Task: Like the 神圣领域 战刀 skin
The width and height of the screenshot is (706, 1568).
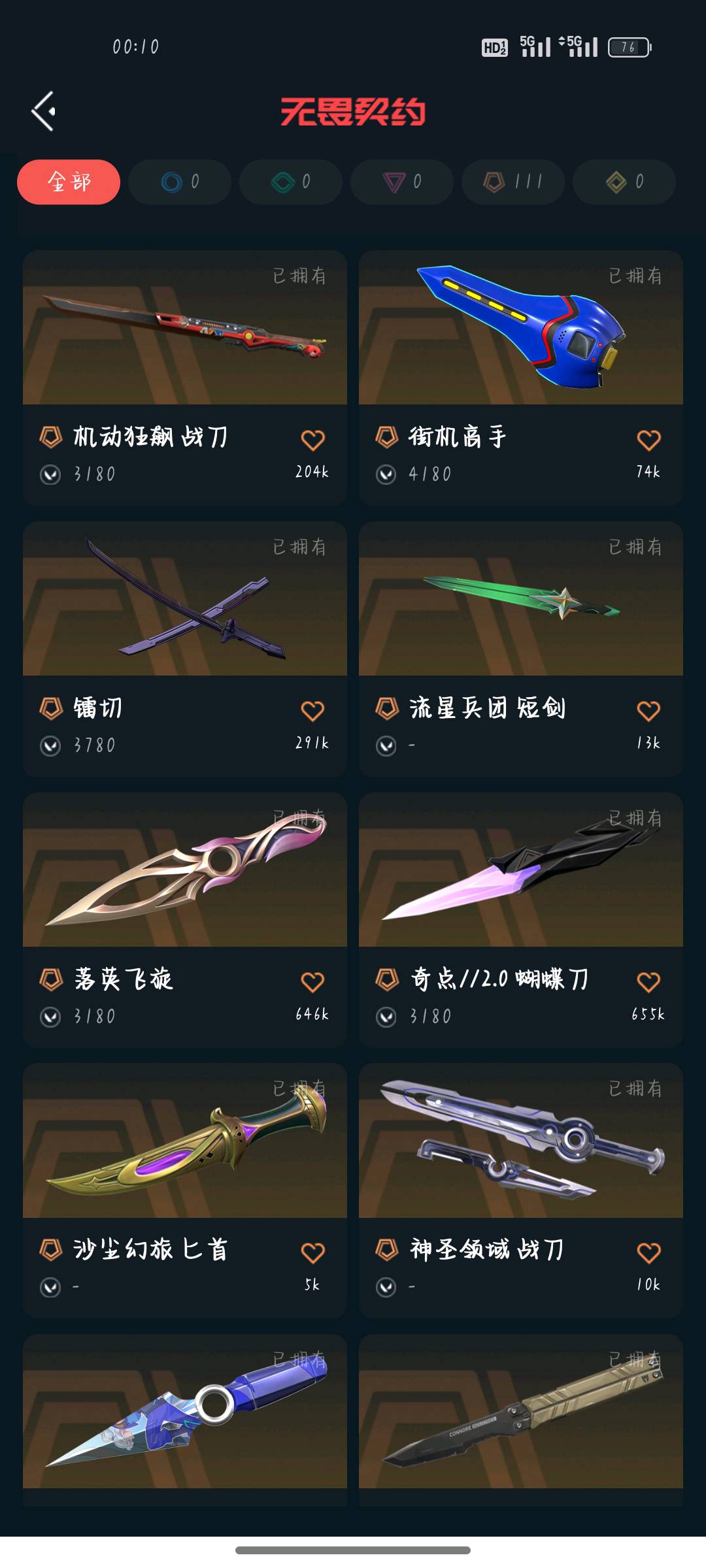Action: [x=648, y=1252]
